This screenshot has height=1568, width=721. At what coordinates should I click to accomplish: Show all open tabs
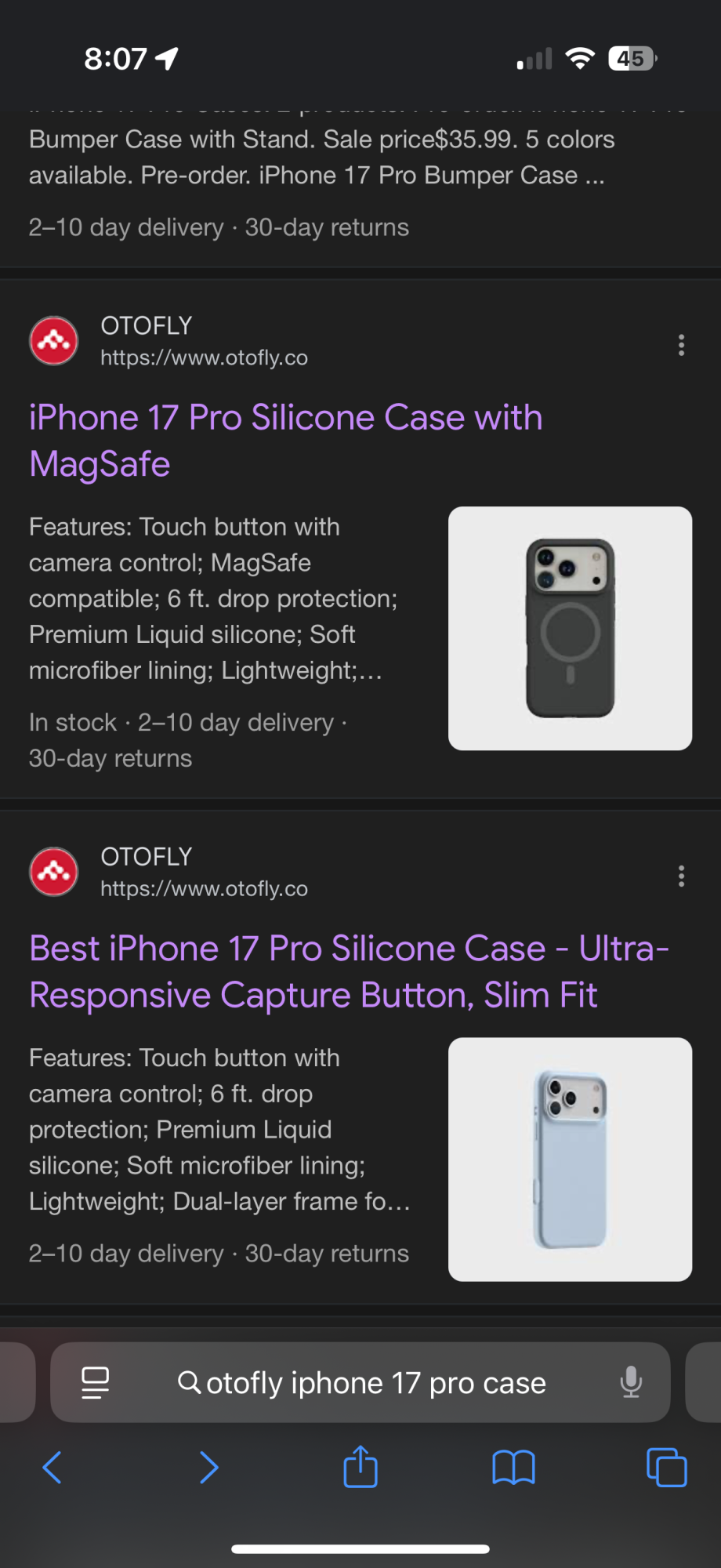pyautogui.click(x=666, y=1467)
